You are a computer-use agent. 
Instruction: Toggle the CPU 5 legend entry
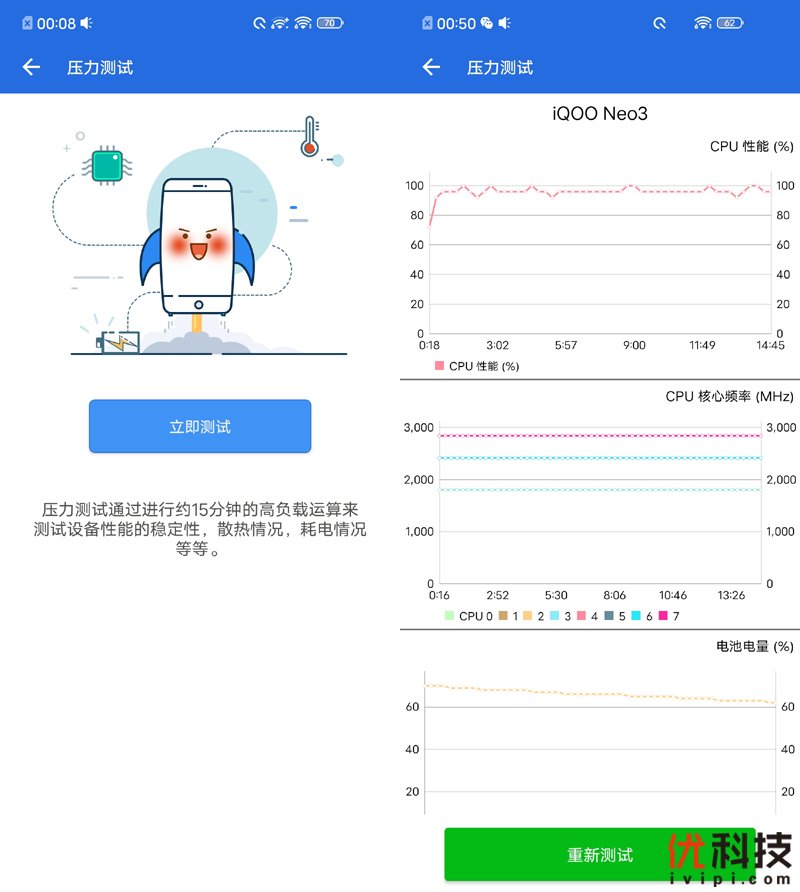(x=617, y=616)
